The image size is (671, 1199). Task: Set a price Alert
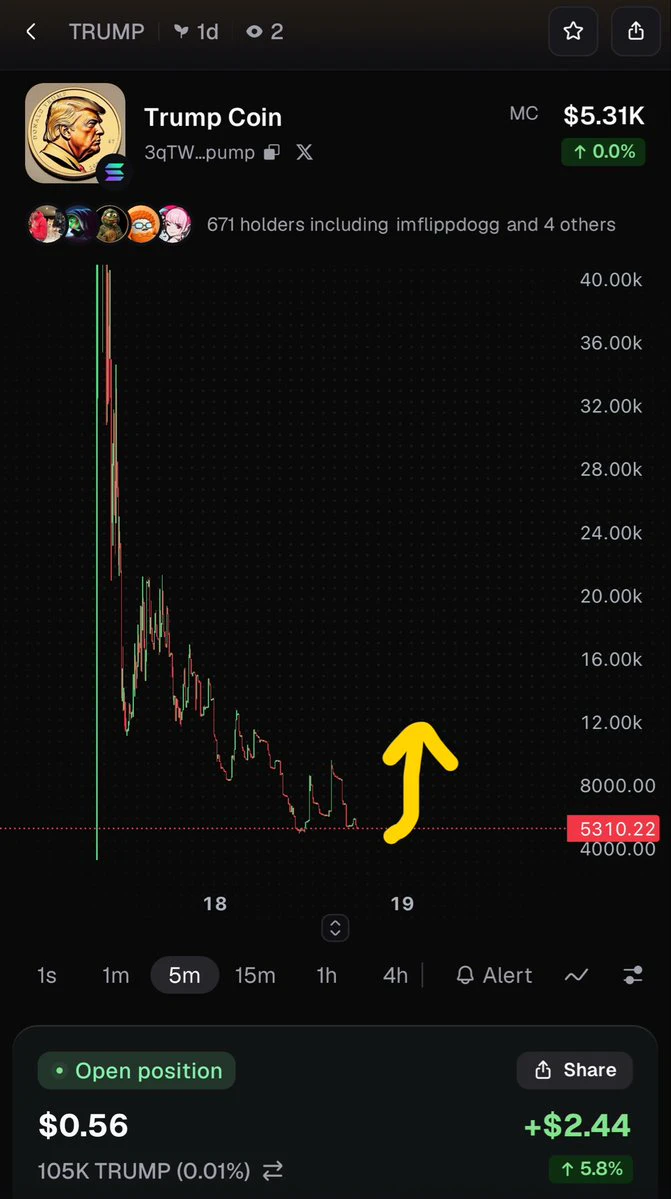494,975
